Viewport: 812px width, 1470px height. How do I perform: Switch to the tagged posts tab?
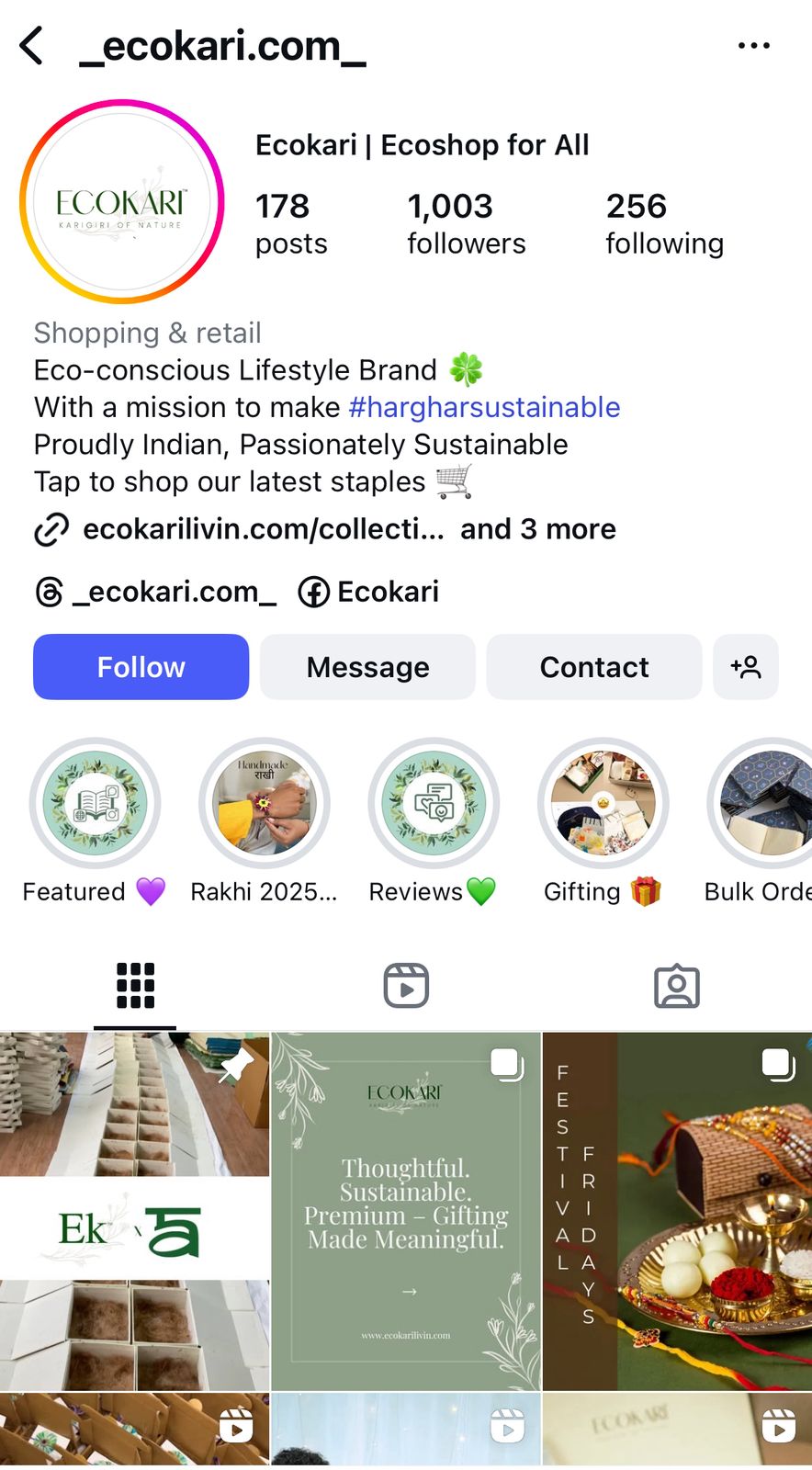tap(676, 986)
